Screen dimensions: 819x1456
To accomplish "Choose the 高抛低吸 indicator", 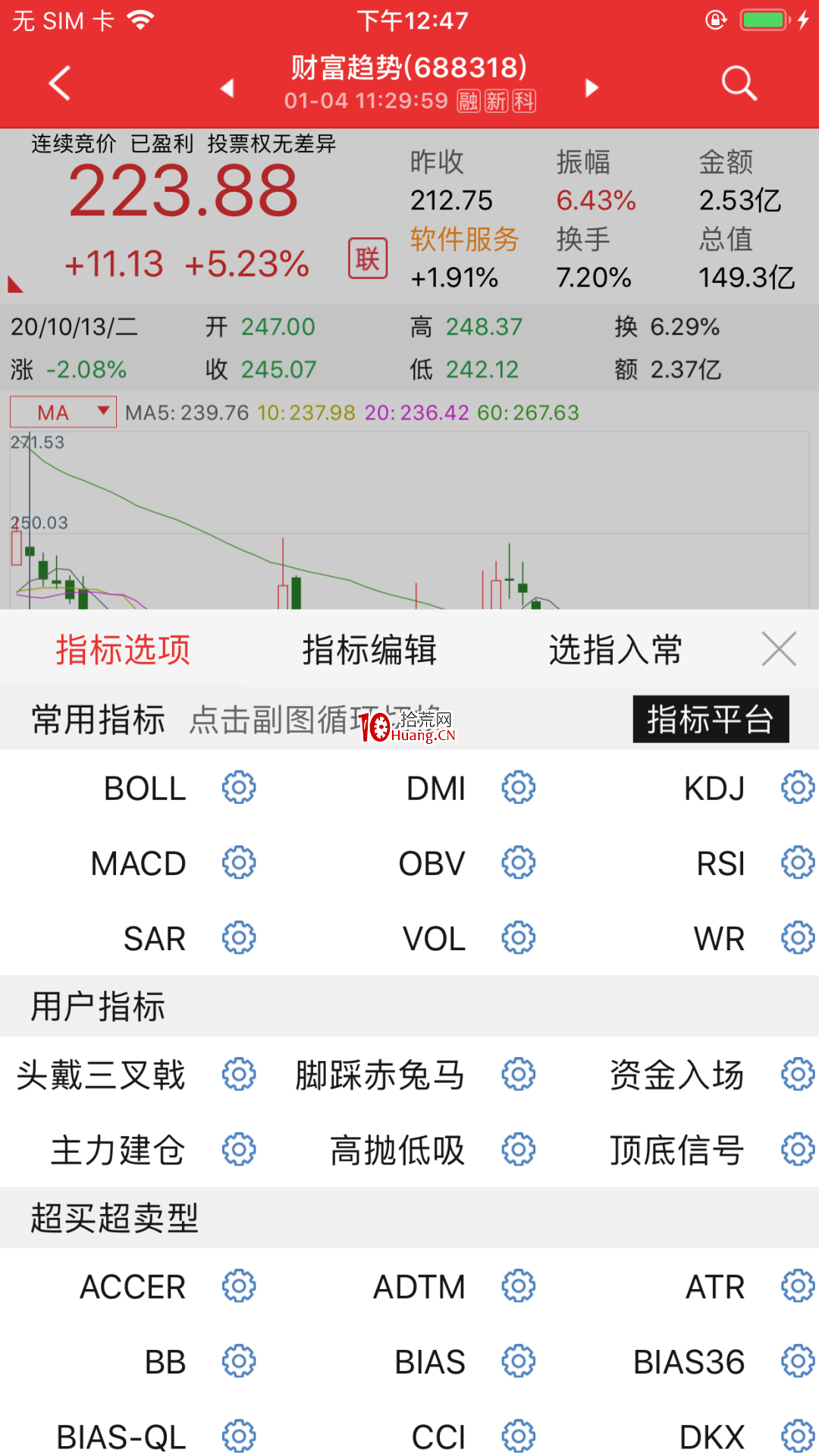I will [x=397, y=1150].
